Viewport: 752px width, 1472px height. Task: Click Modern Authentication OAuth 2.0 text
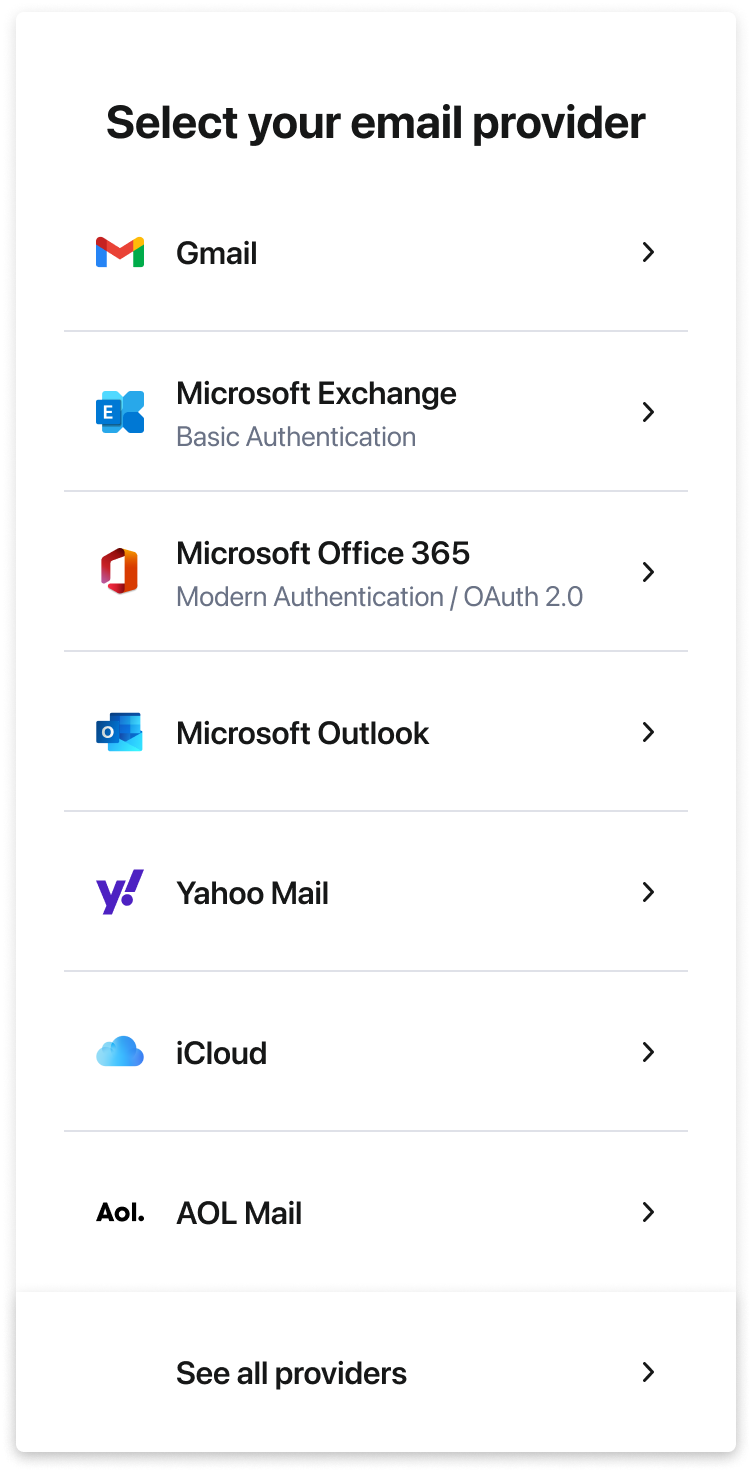click(378, 596)
